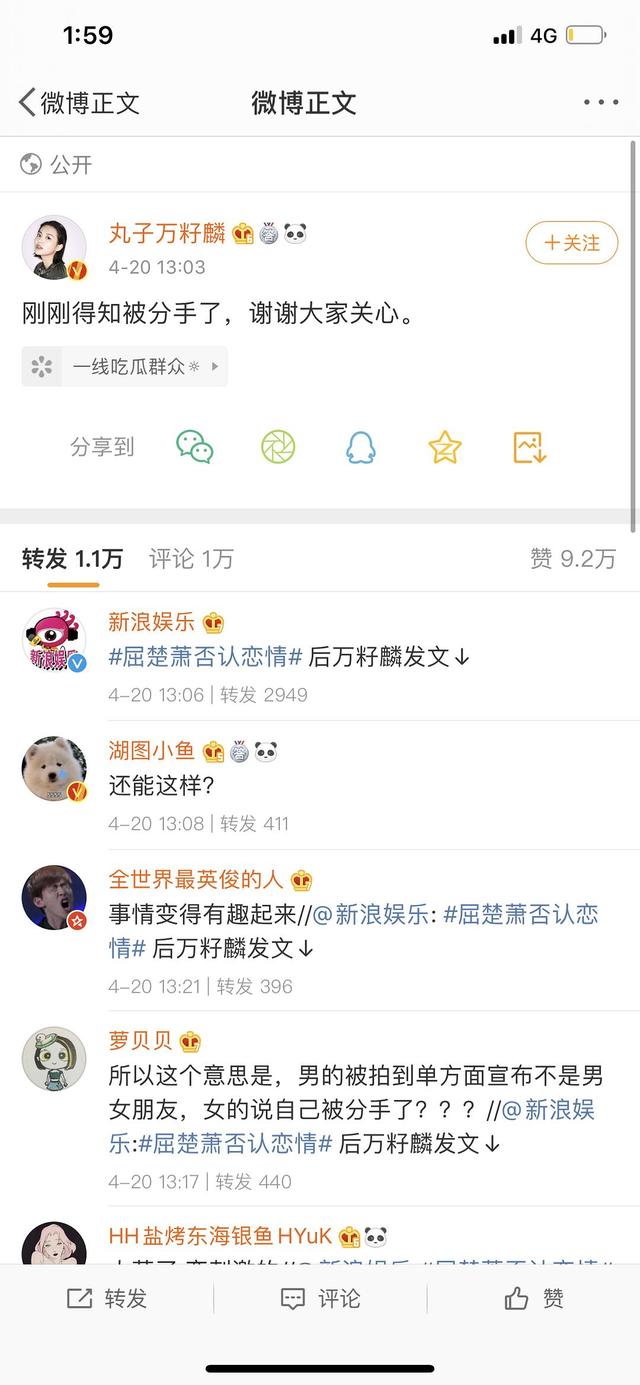Share the post to QQ
This screenshot has width=640, height=1385.
pyautogui.click(x=361, y=447)
